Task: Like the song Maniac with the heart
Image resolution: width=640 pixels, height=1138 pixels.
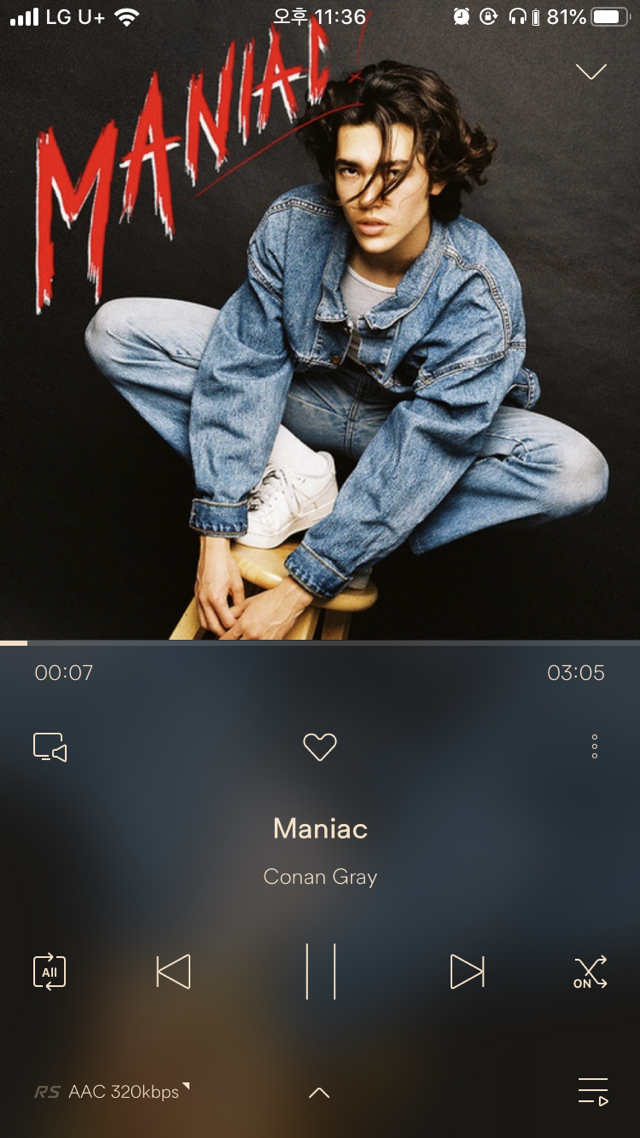Action: click(320, 747)
